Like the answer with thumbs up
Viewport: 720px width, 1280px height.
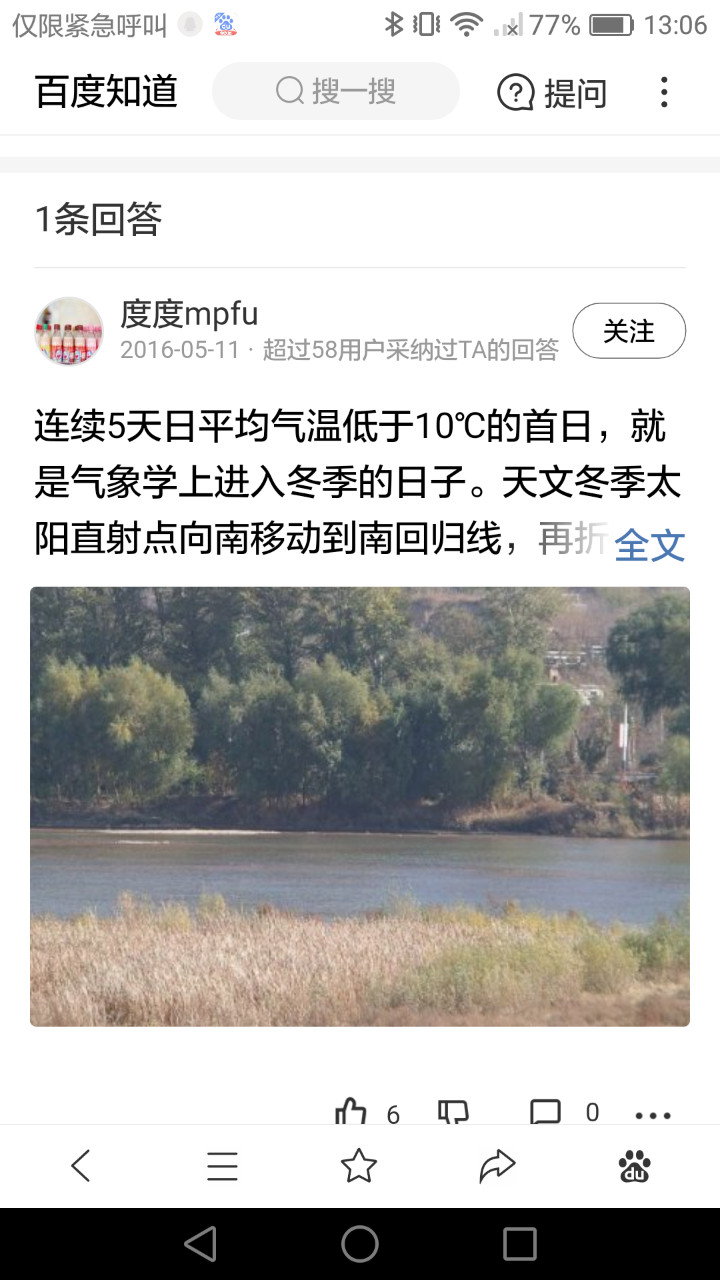pos(352,1112)
